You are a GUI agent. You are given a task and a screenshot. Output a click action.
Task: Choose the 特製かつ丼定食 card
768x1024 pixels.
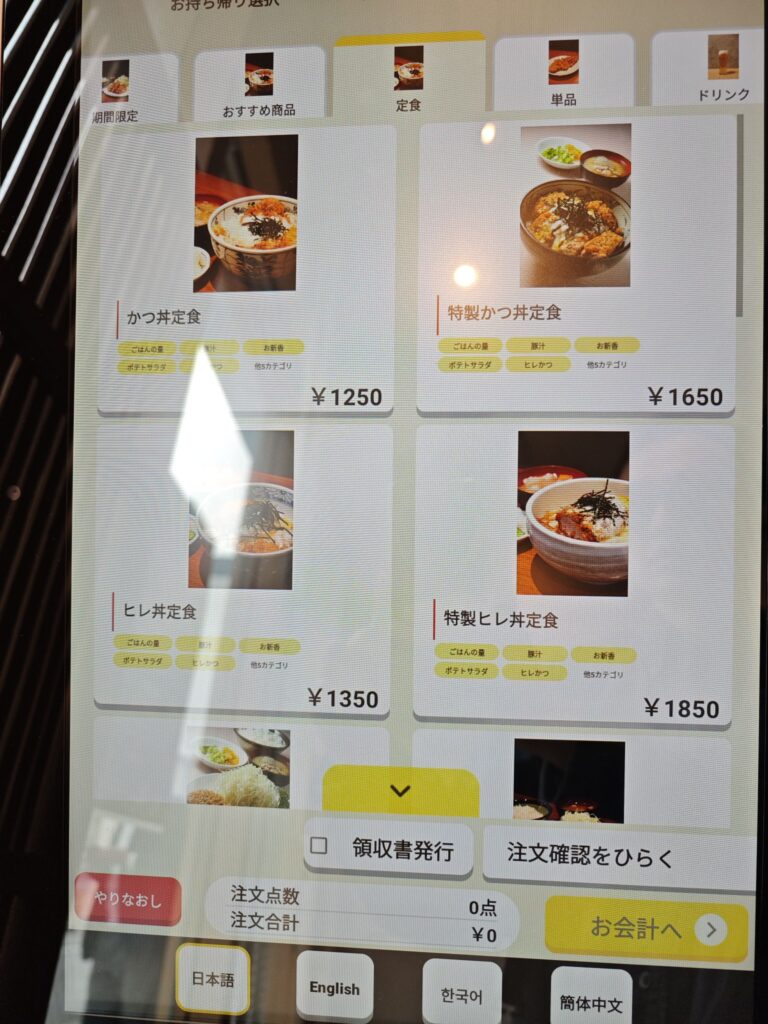(575, 265)
